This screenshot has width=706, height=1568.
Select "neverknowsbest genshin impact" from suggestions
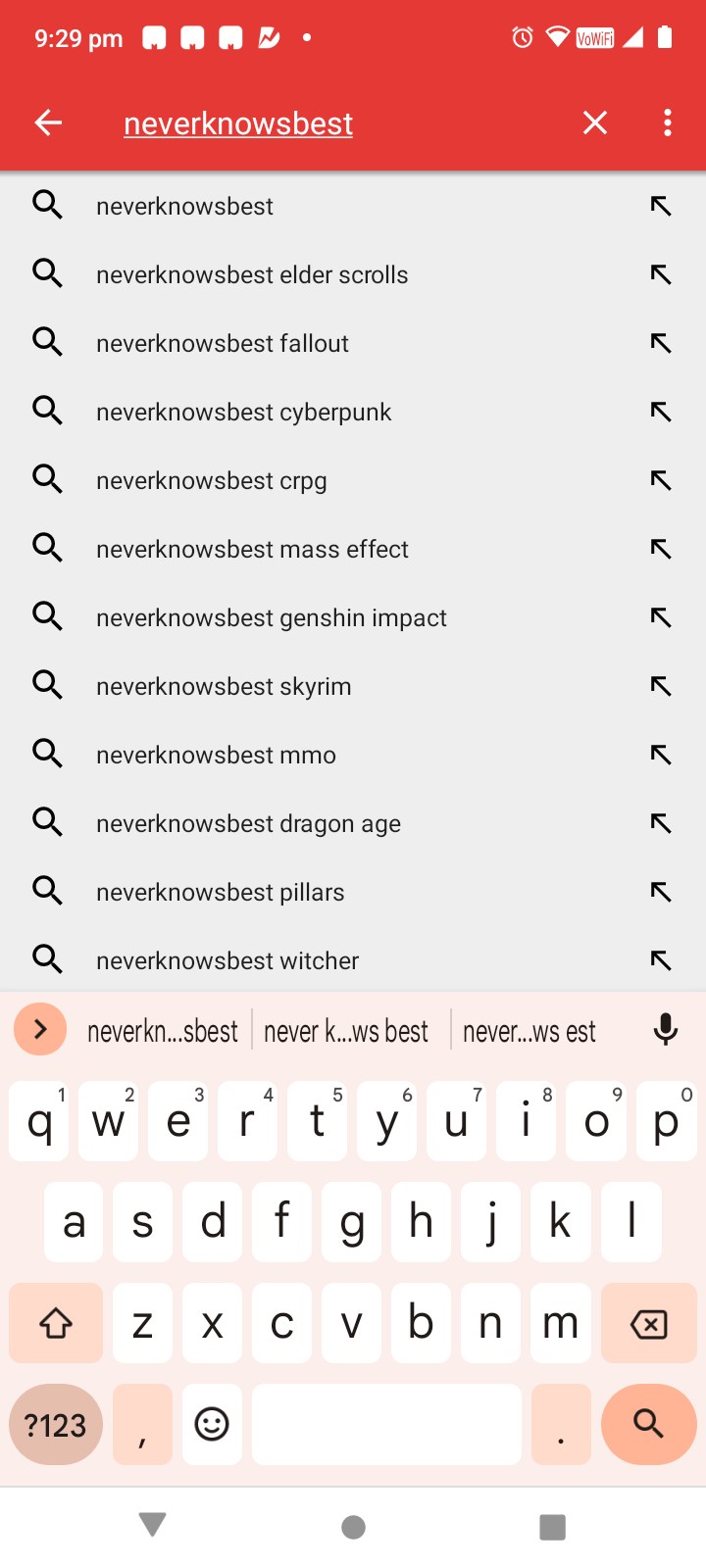(272, 617)
